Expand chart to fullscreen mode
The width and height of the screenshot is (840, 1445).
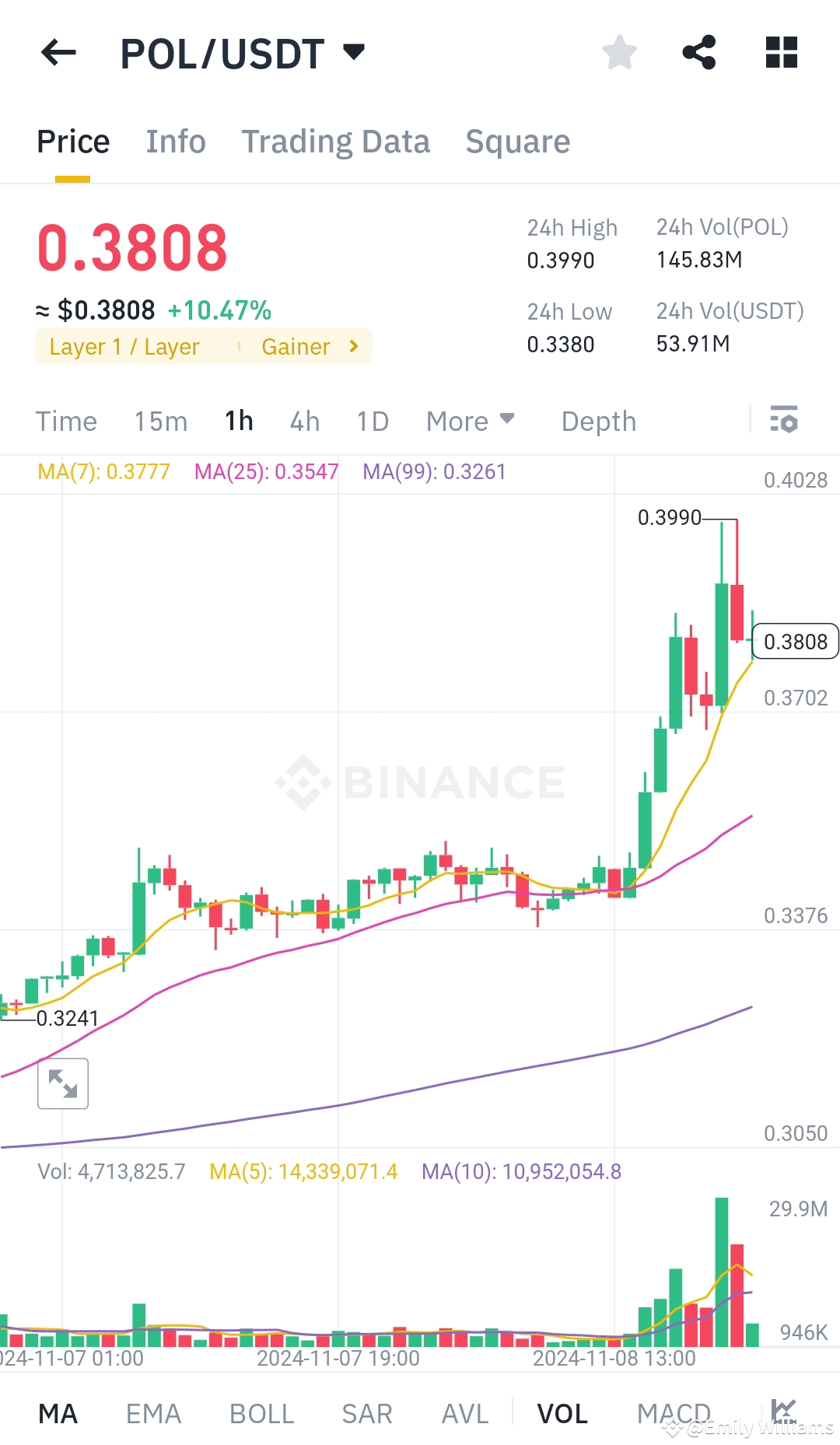tap(62, 1083)
